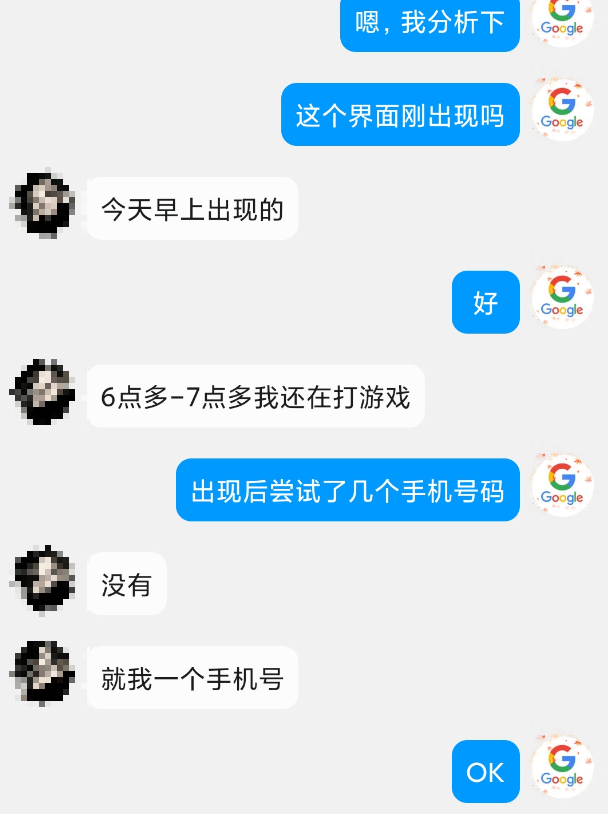View profile from avatar beside "没有"
Viewport: 608px width, 814px height.
(x=43, y=578)
